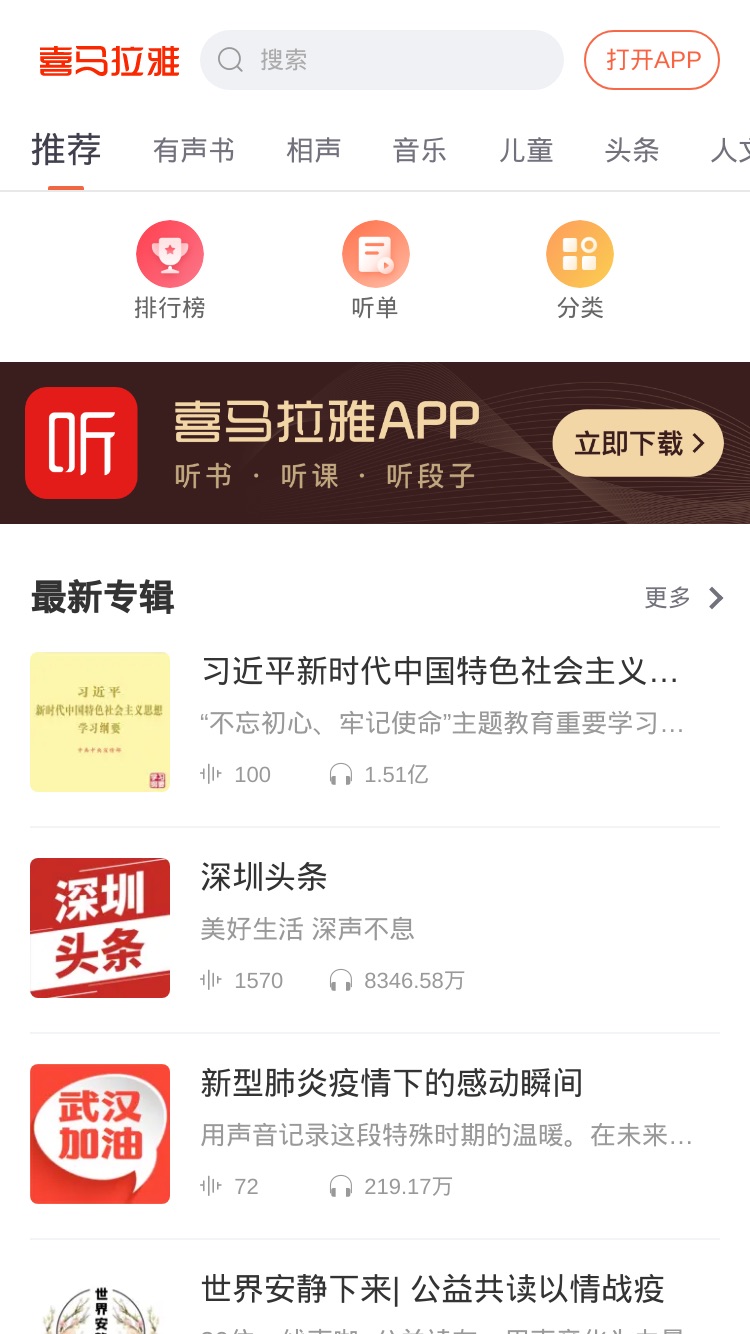Open the 新型肺炎疫情下的感动瞬间 album
This screenshot has width=750, height=1334.
tap(375, 1134)
